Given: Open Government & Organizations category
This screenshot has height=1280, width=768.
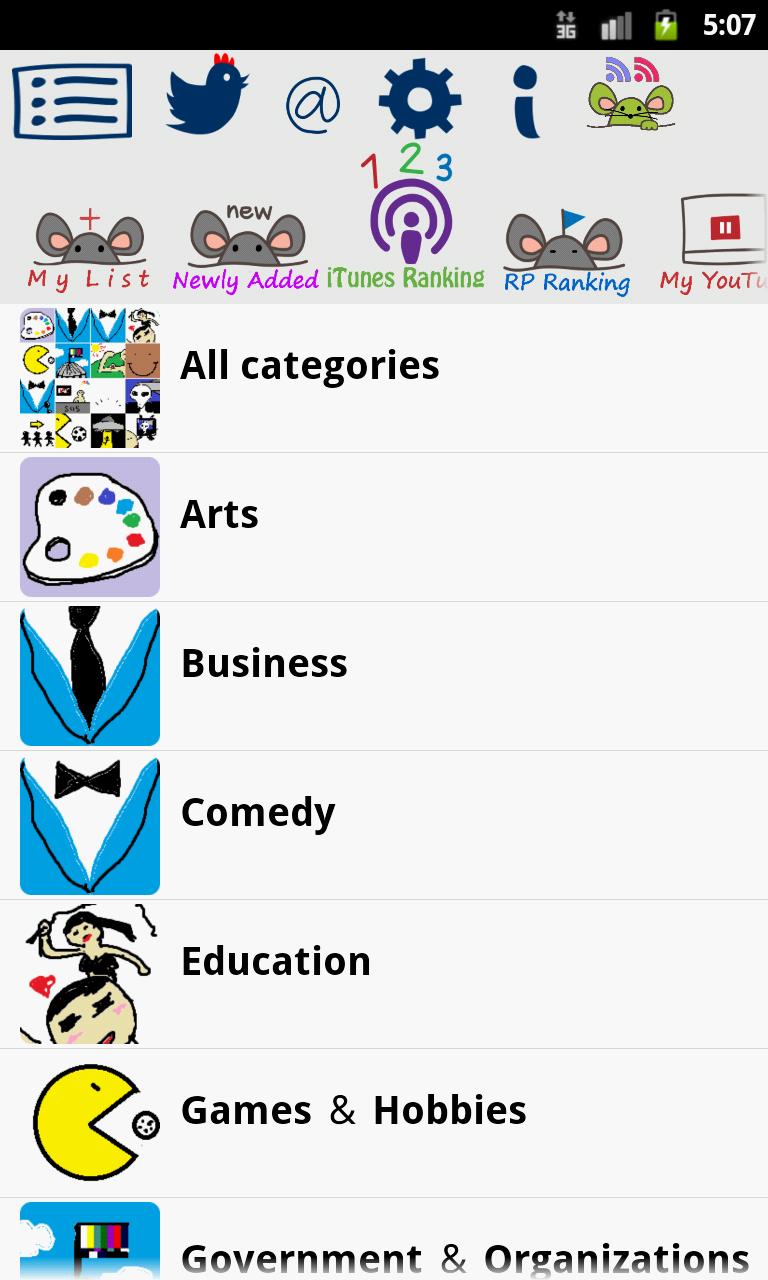Looking at the screenshot, I should click(384, 1245).
